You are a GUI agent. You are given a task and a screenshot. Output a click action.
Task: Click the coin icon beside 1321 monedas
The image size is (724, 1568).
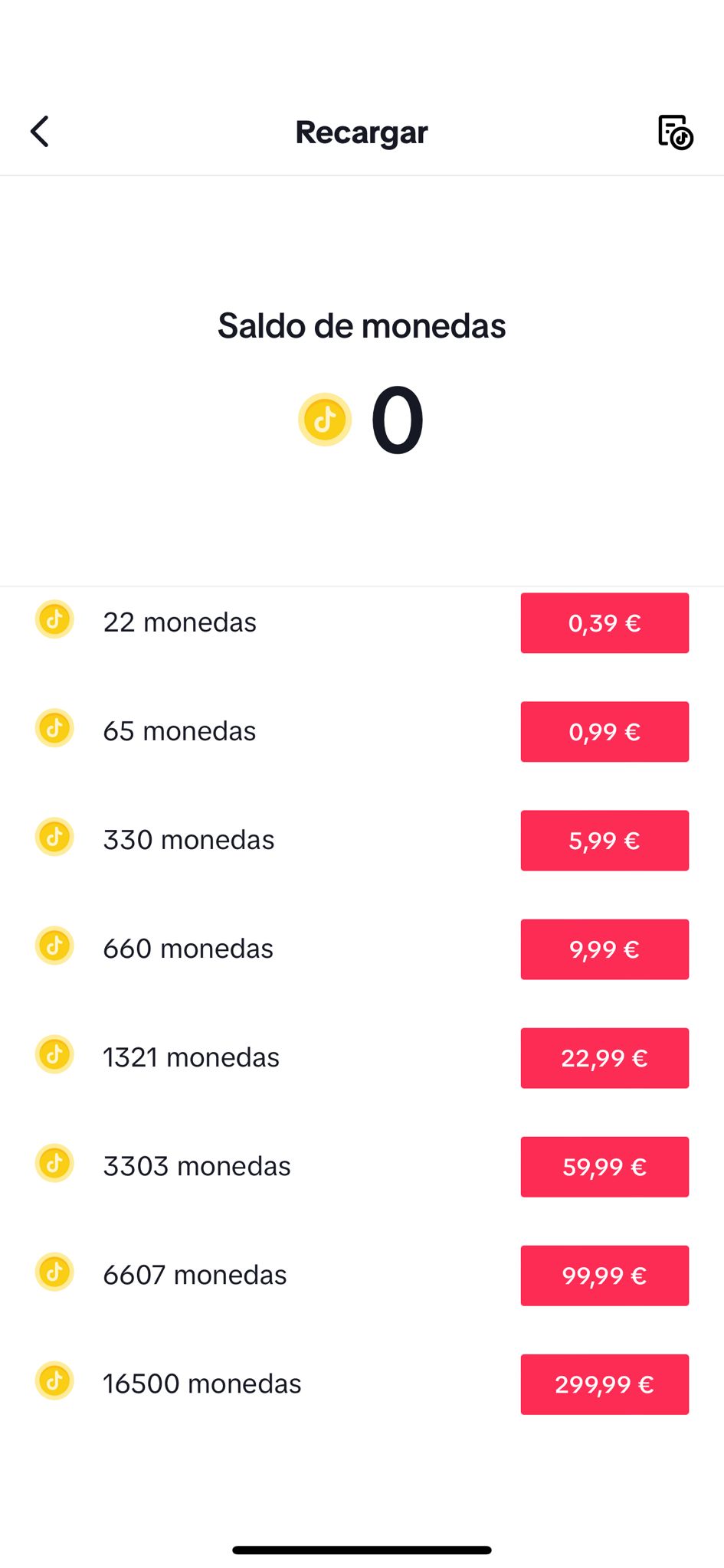click(54, 1054)
